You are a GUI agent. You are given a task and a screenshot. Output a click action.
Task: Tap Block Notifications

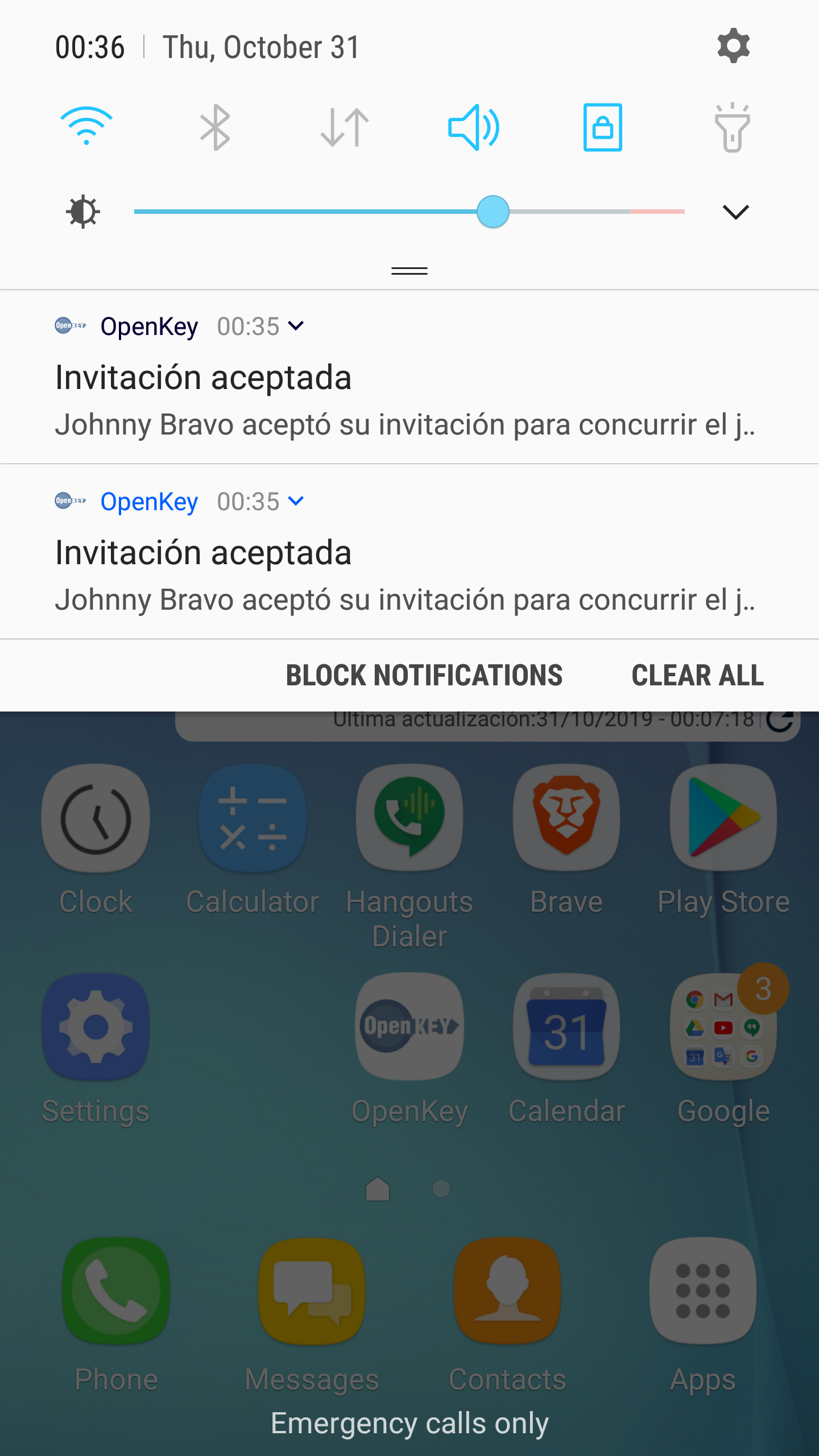point(424,675)
